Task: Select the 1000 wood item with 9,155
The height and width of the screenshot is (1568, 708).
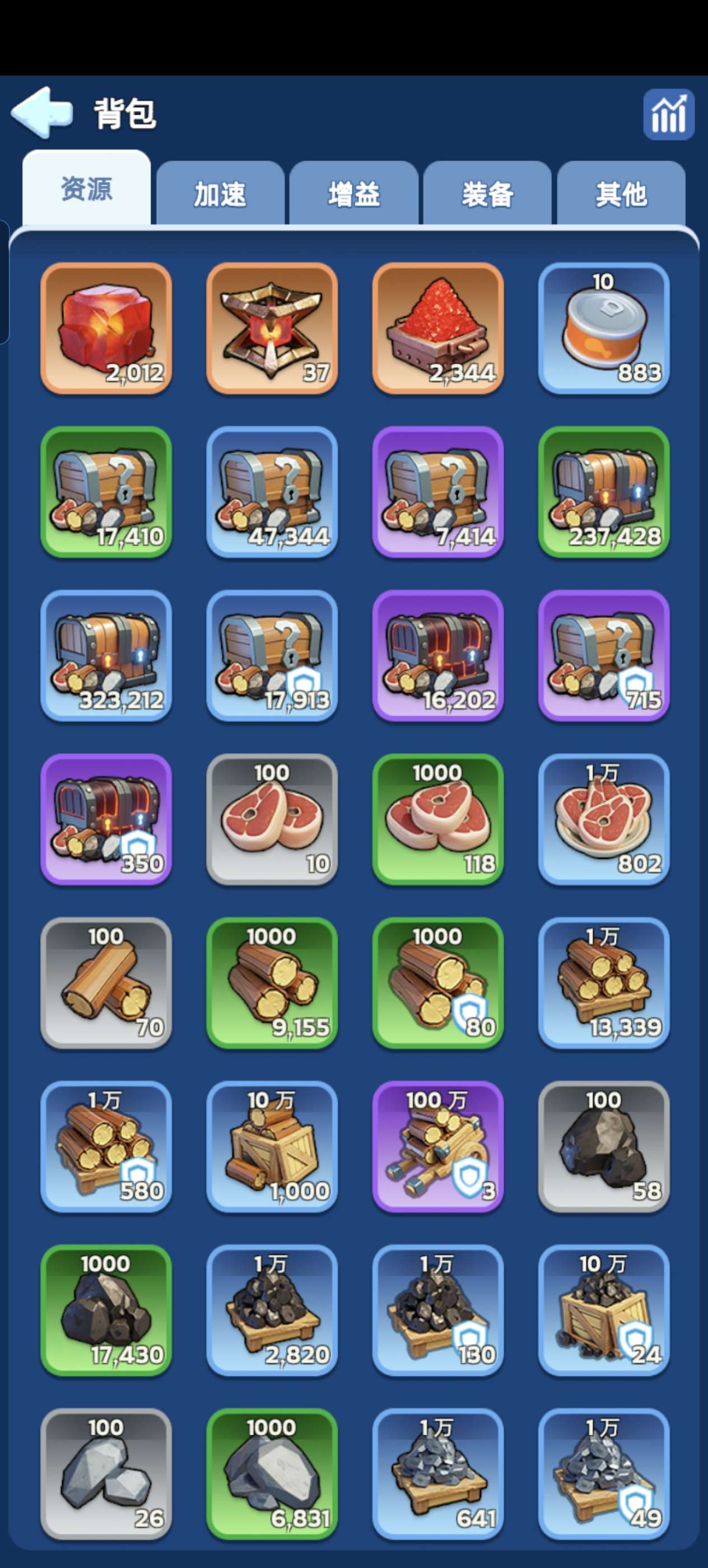Action: coord(272,983)
